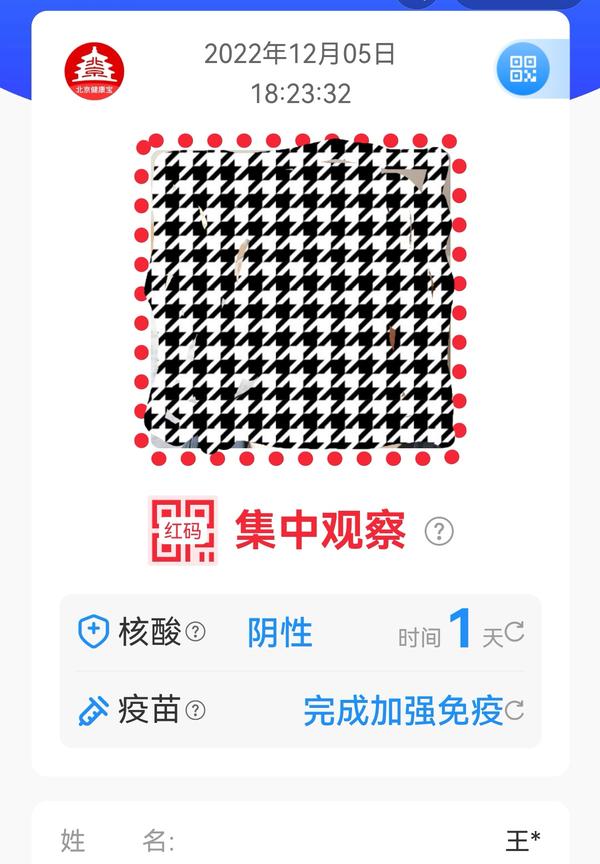Open help icon next to 集中观察
The image size is (600, 864).
pos(439,531)
